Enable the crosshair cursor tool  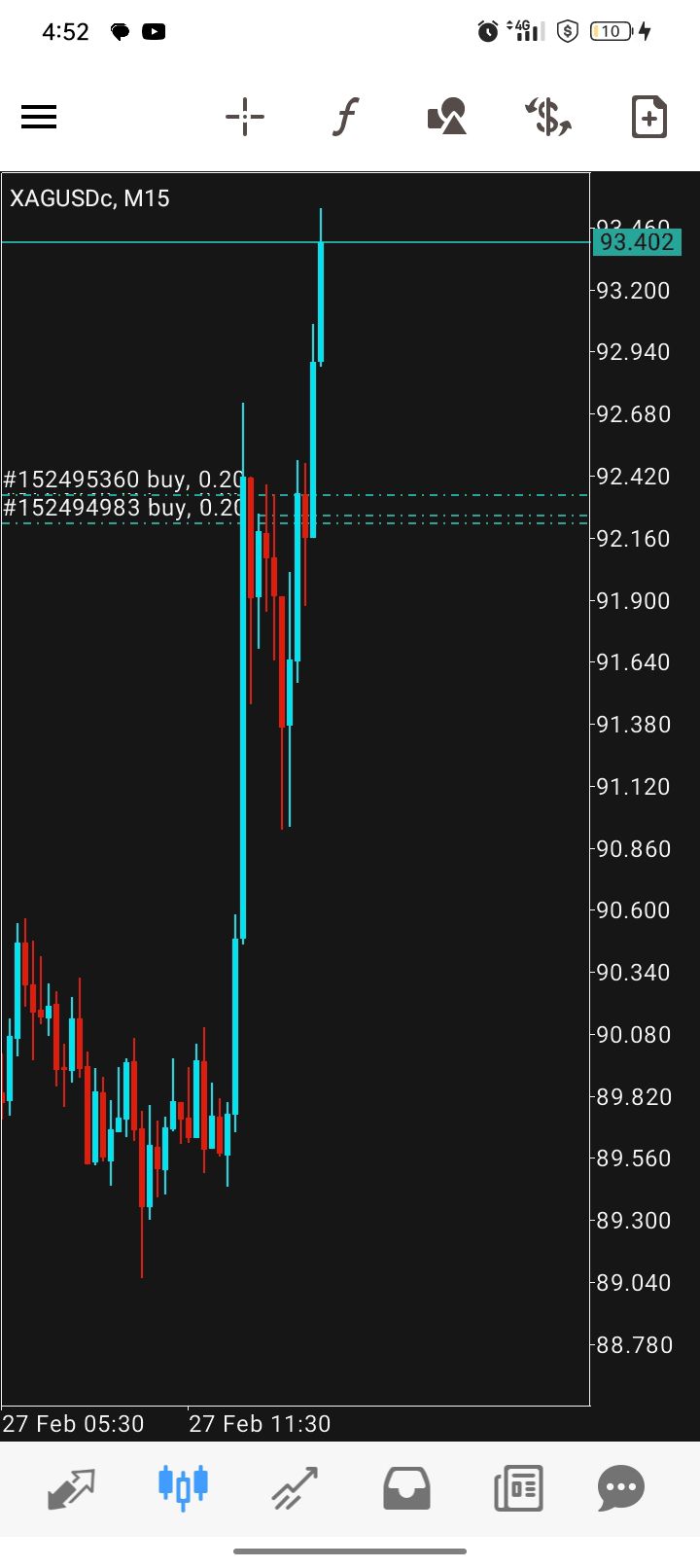[x=244, y=118]
